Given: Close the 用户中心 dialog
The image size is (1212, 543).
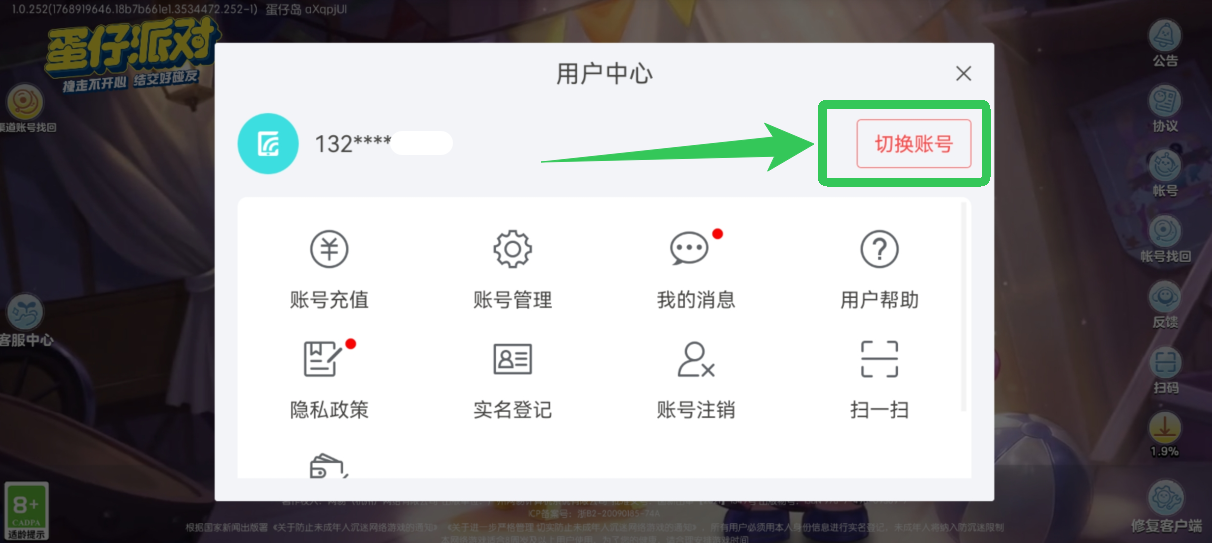Looking at the screenshot, I should (x=963, y=74).
